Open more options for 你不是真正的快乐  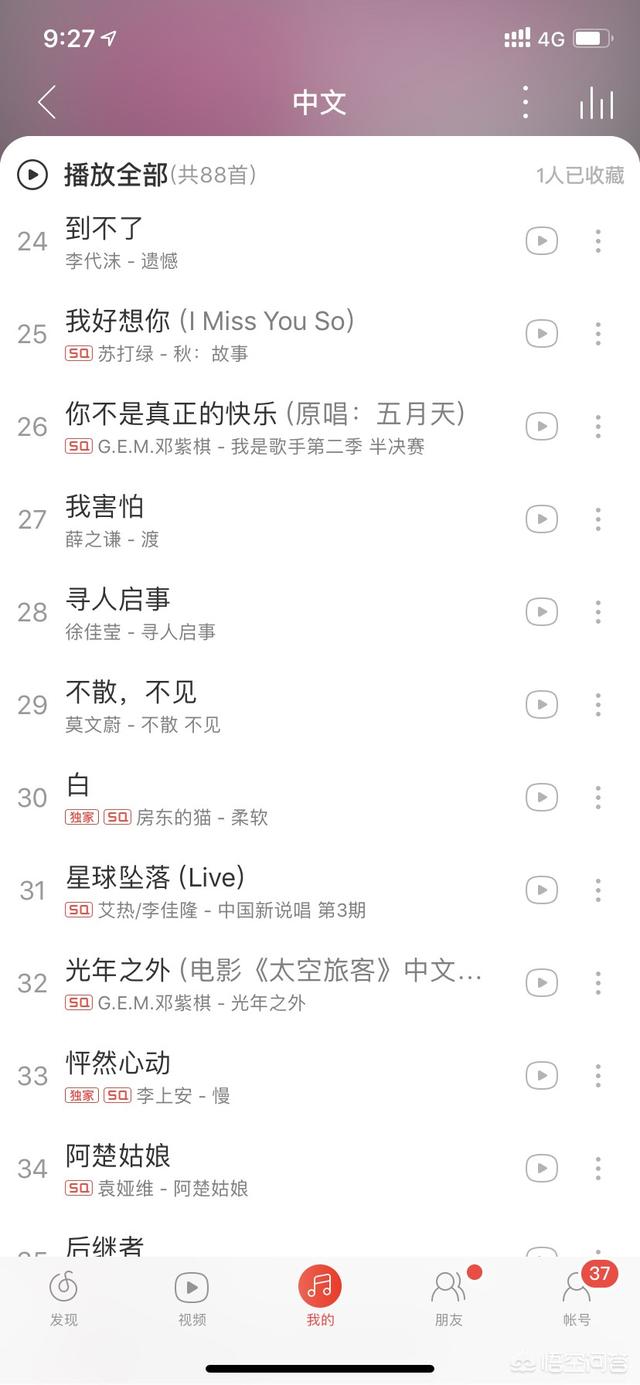click(x=598, y=426)
